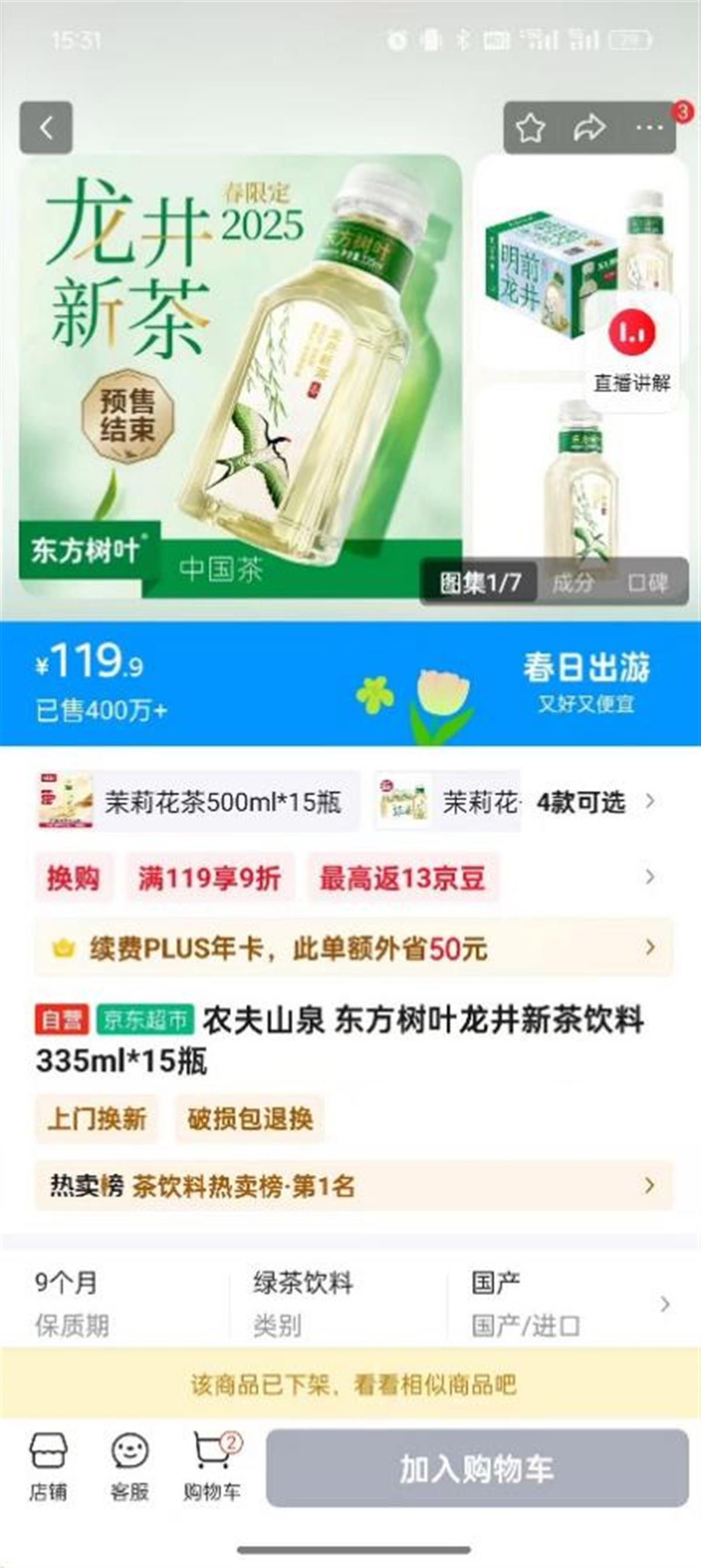Open the 满119享9折 promotions row

(x=209, y=877)
